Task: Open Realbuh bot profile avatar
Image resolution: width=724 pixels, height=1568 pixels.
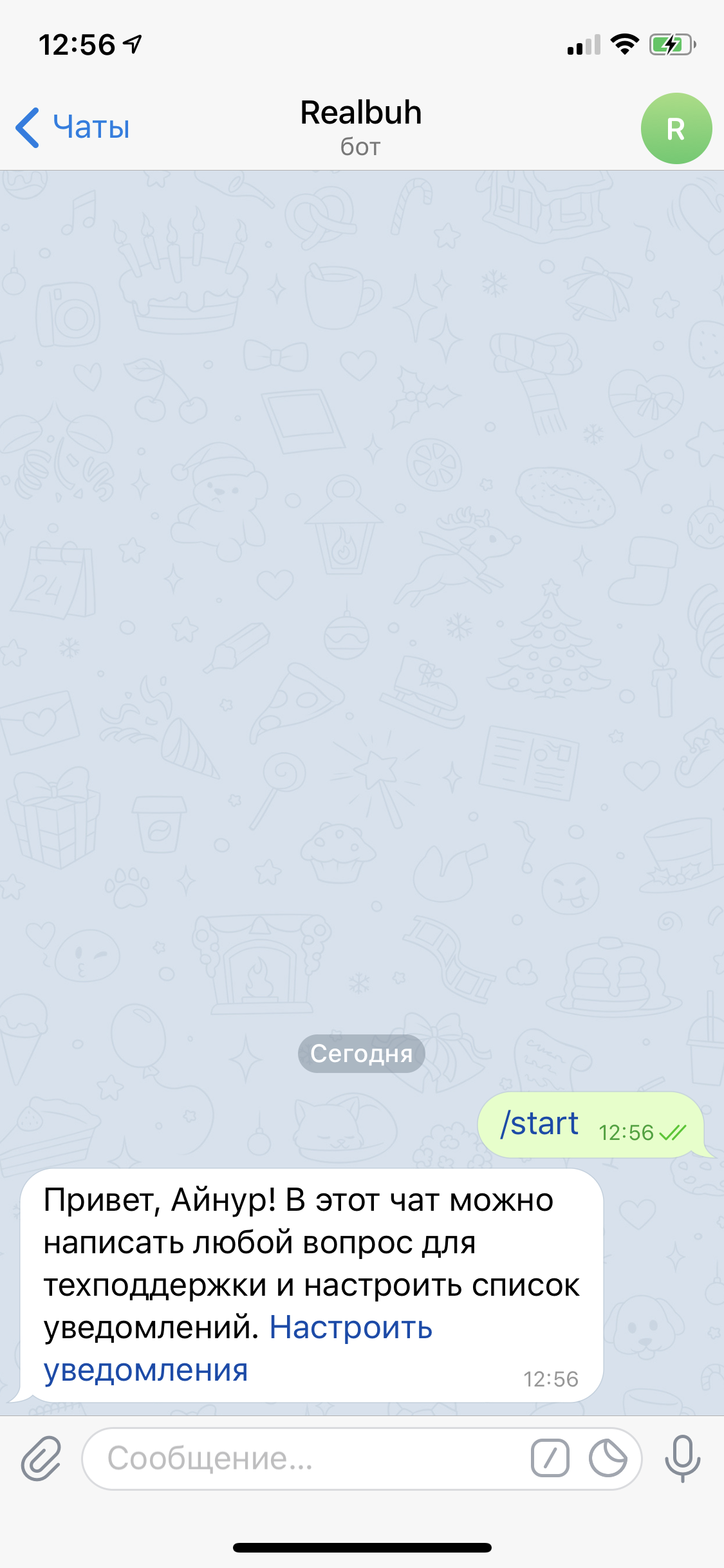Action: [x=676, y=129]
